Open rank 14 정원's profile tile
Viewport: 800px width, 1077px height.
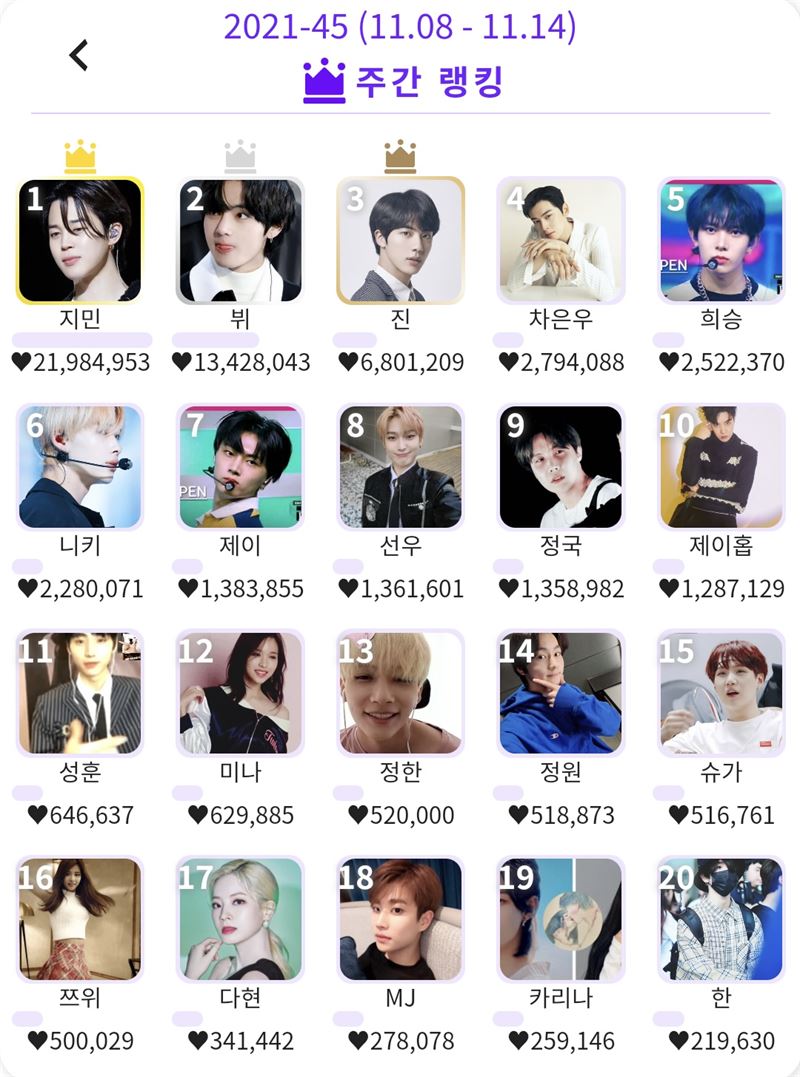coord(561,693)
